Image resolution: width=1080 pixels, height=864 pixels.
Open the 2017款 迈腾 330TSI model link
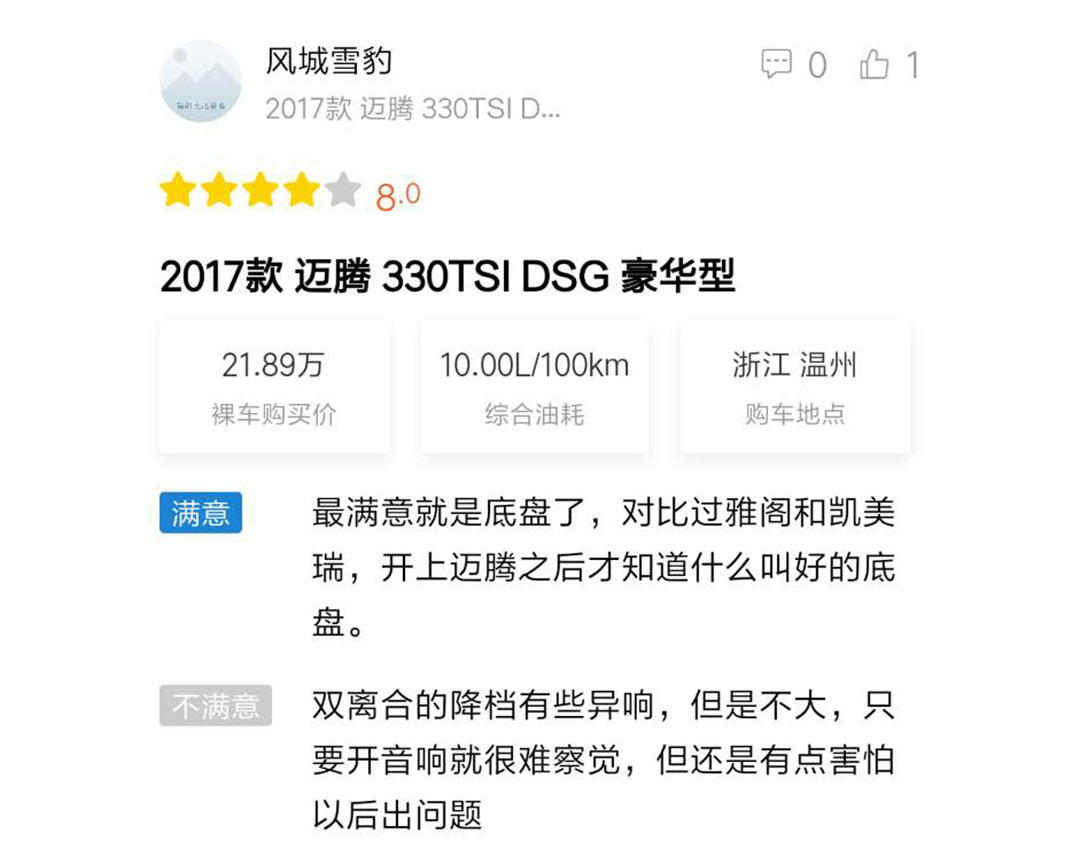coord(412,109)
